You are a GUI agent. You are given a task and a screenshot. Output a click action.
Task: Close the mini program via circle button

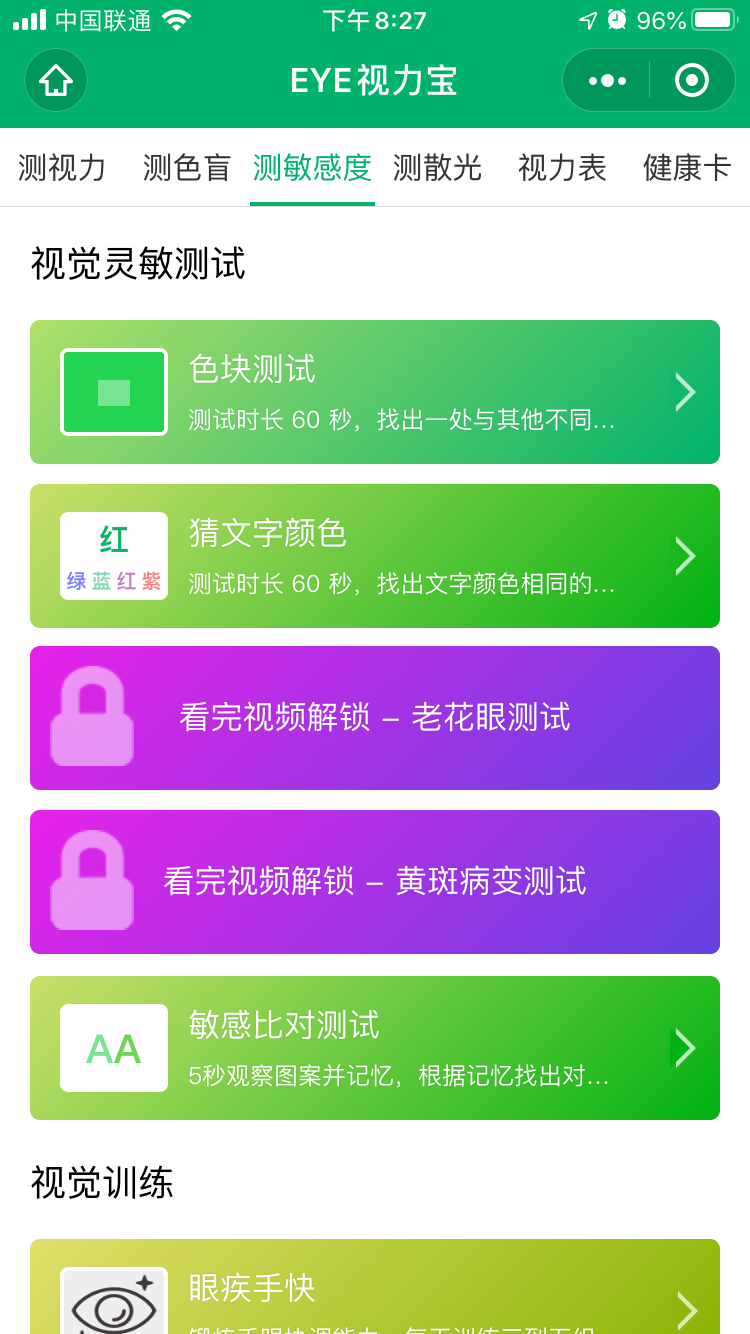point(692,80)
